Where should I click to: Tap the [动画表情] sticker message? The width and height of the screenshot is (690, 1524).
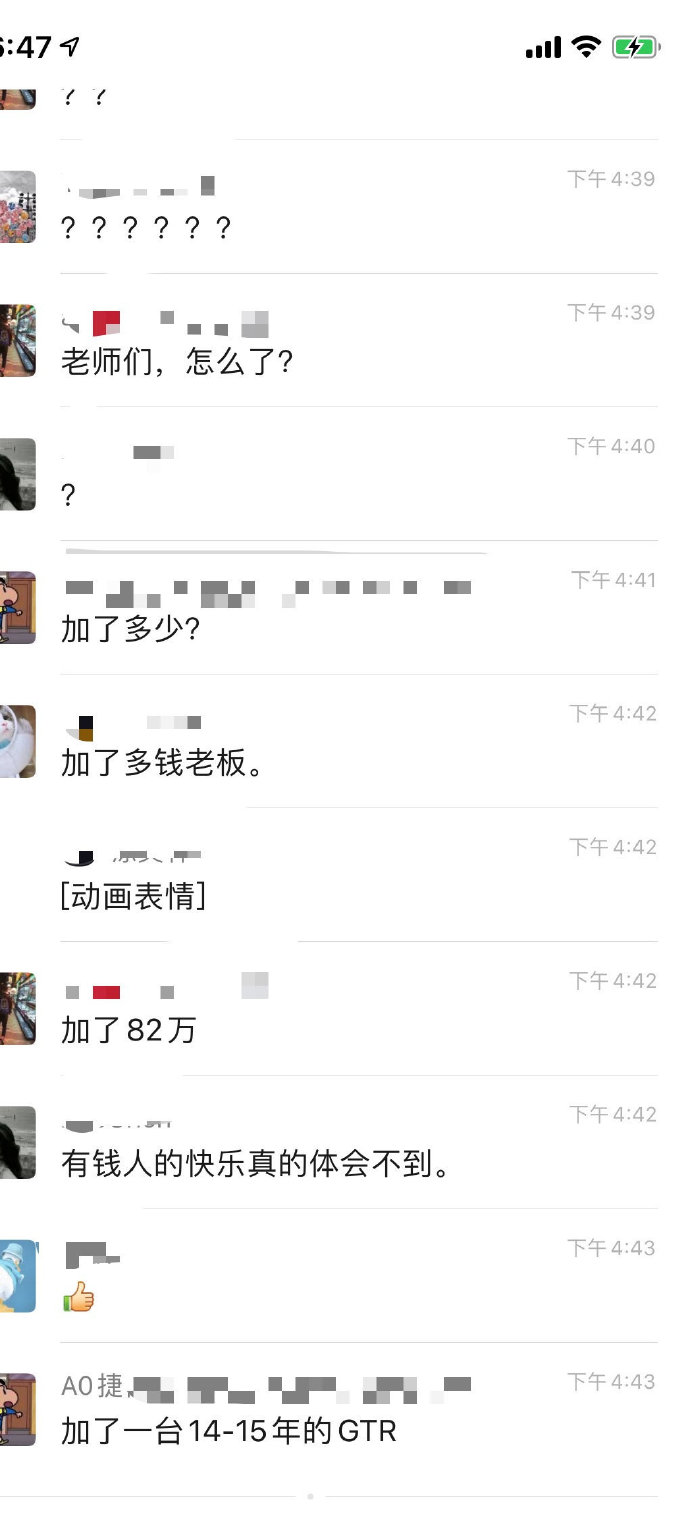point(133,896)
